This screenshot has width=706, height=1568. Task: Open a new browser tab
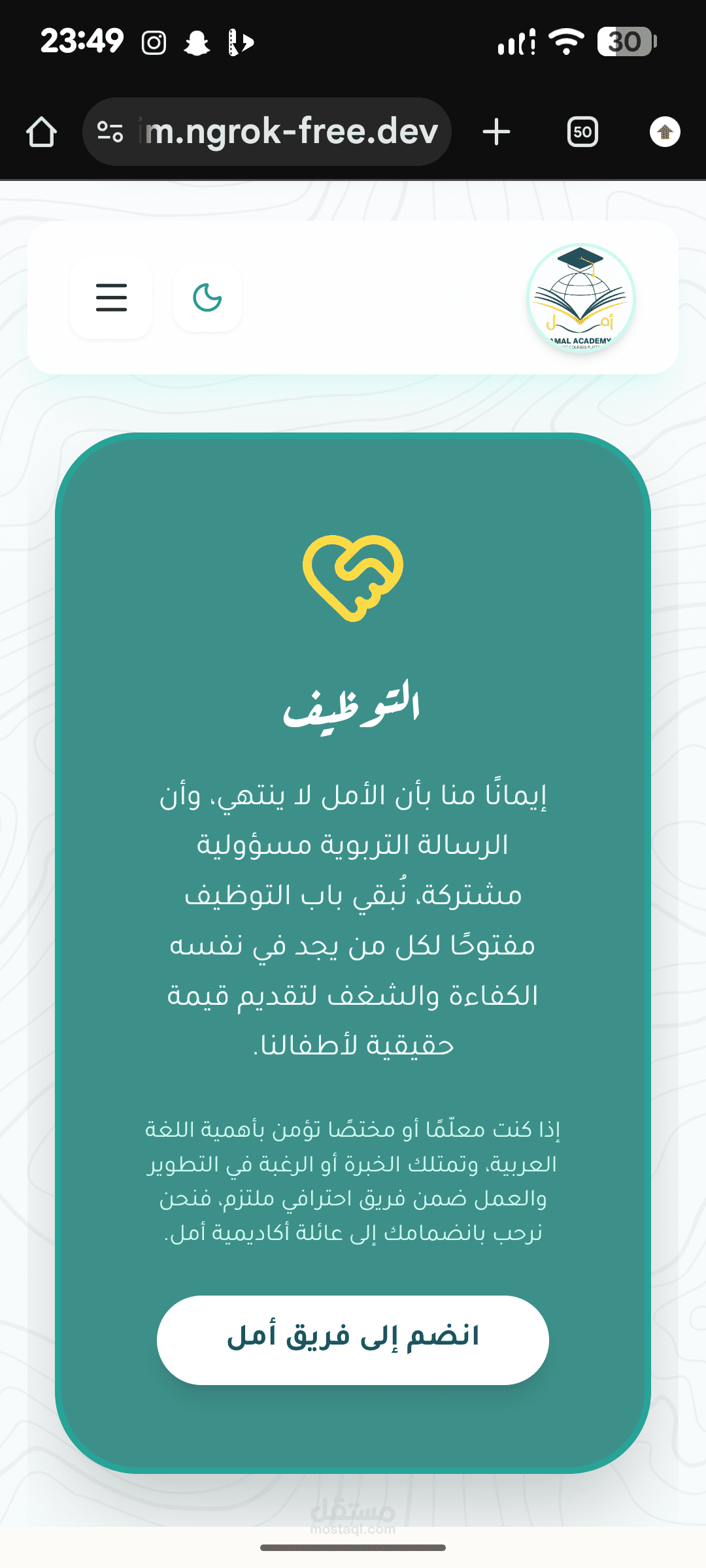coord(497,132)
